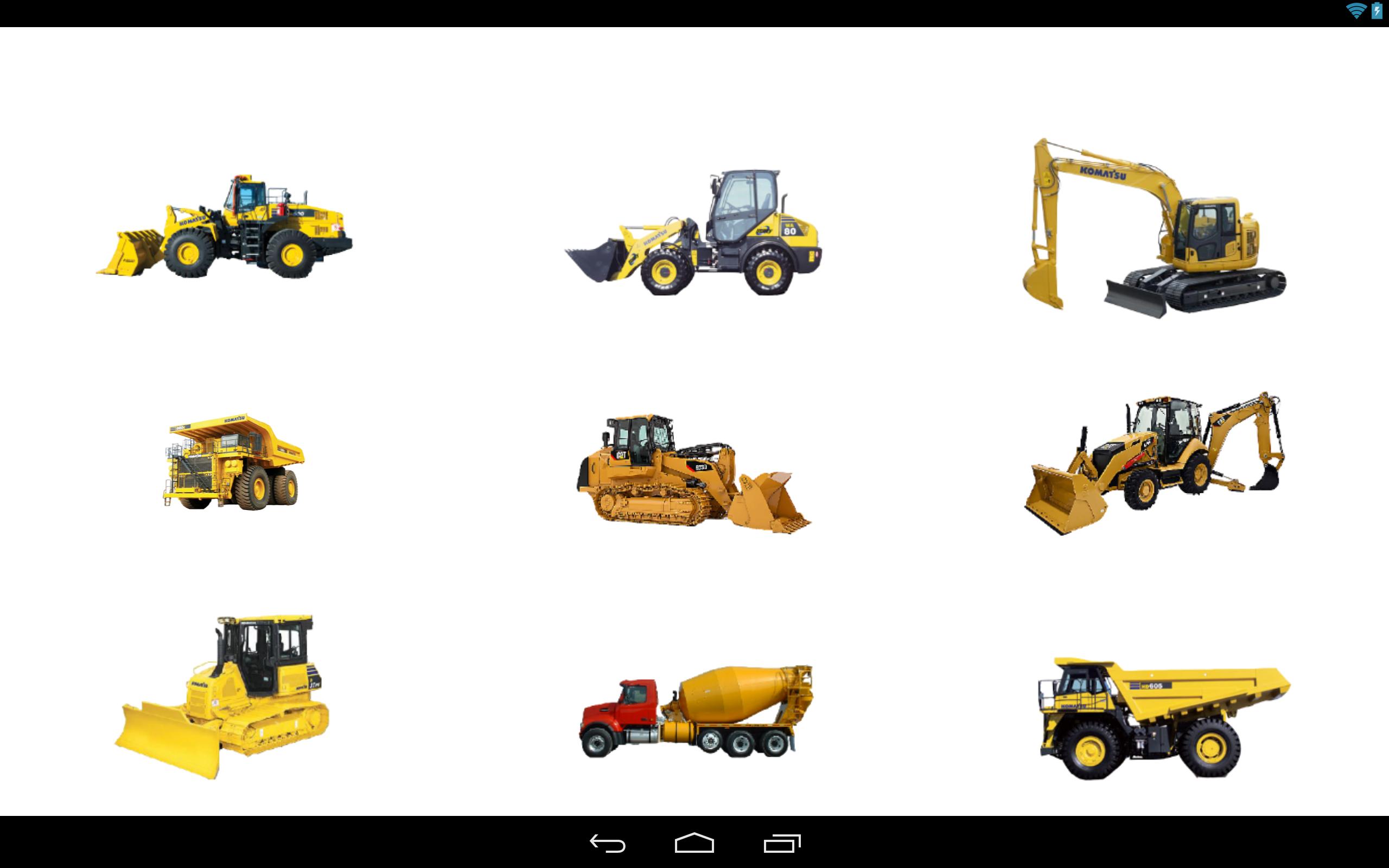Go back using the navigation bar

click(607, 843)
